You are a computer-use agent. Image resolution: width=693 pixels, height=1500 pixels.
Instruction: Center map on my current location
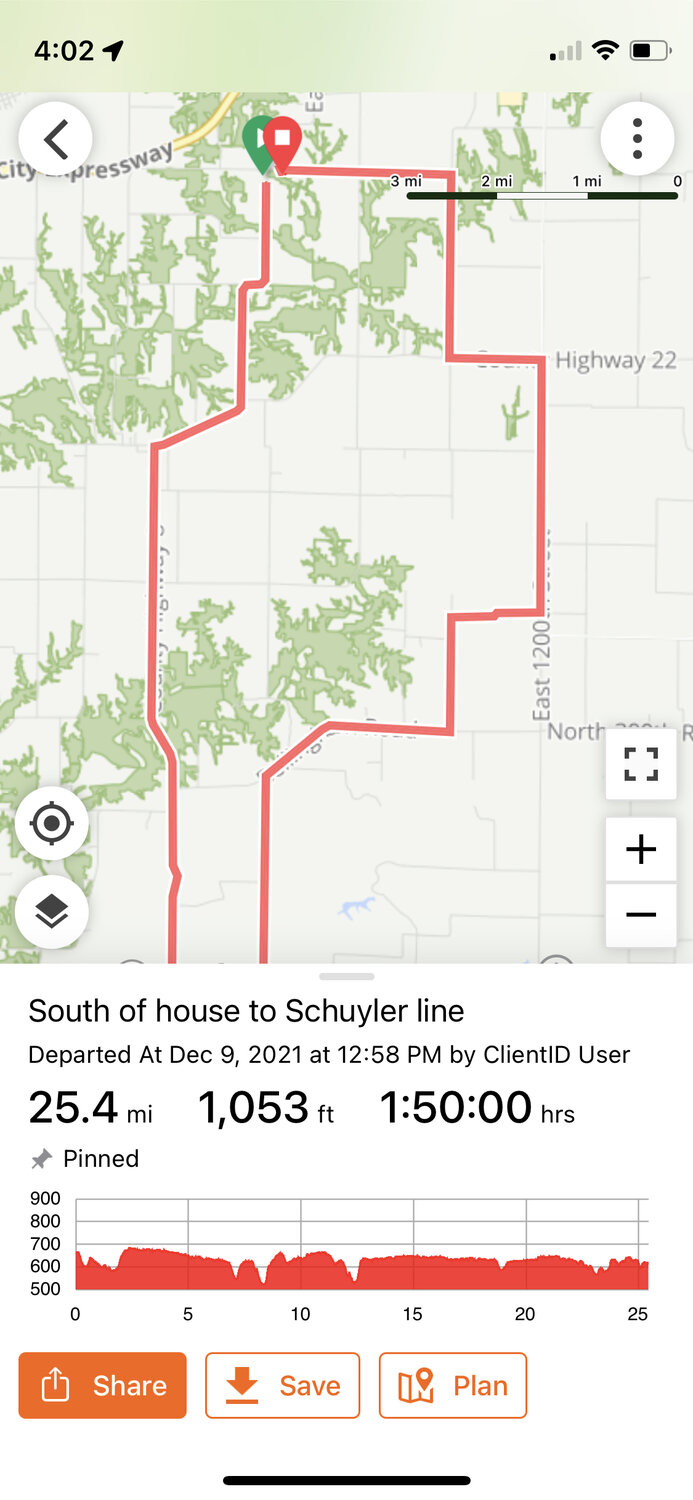52,824
